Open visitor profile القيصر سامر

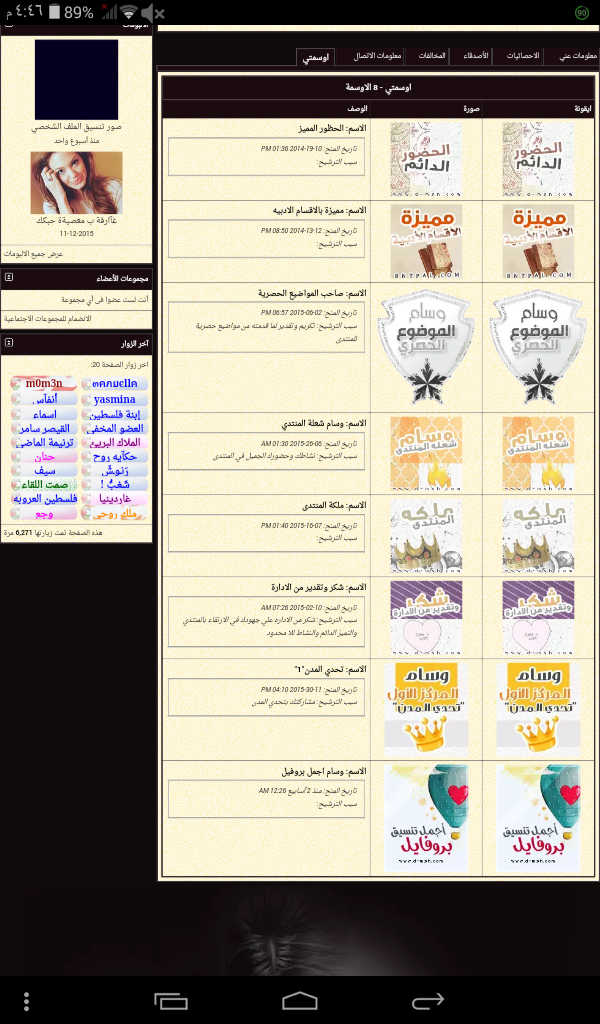44,428
